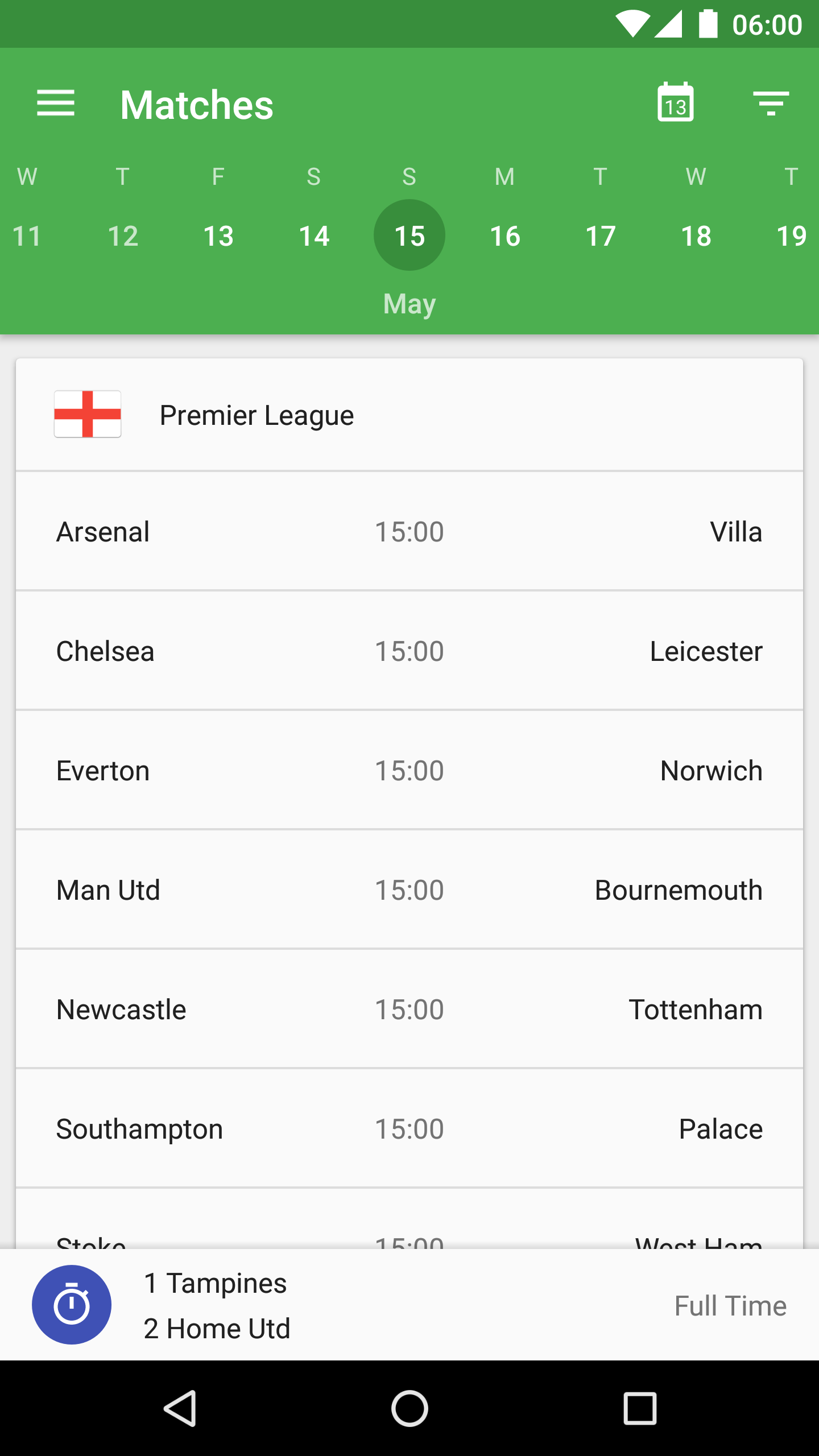This screenshot has width=819, height=1456.
Task: Open the Arsenal vs Villa match
Action: click(409, 531)
